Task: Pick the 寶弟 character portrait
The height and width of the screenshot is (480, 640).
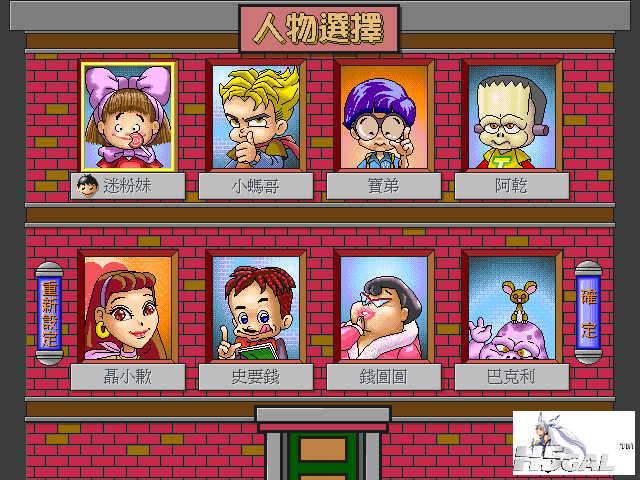Action: point(385,116)
